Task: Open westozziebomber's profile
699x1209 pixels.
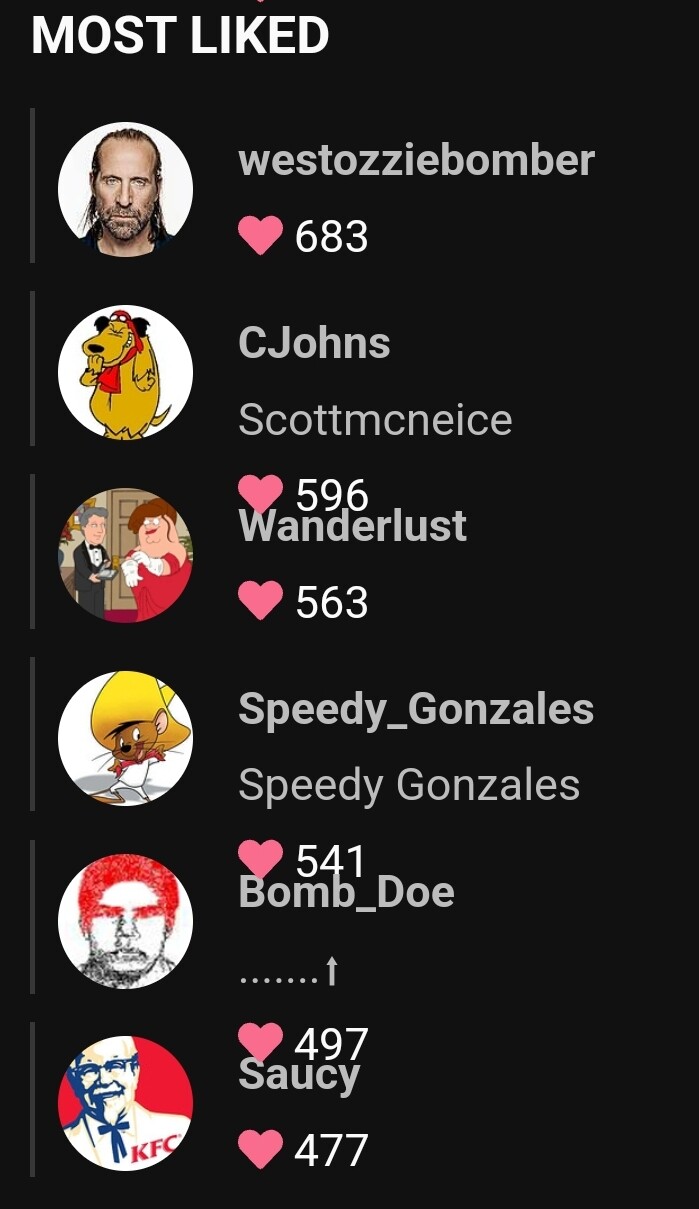Action: [x=416, y=161]
